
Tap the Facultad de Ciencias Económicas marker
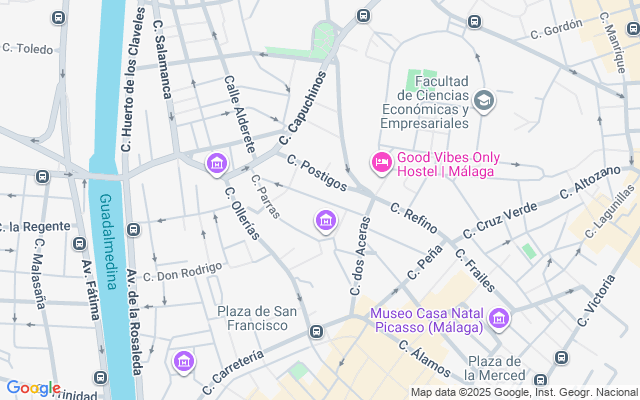click(x=485, y=100)
